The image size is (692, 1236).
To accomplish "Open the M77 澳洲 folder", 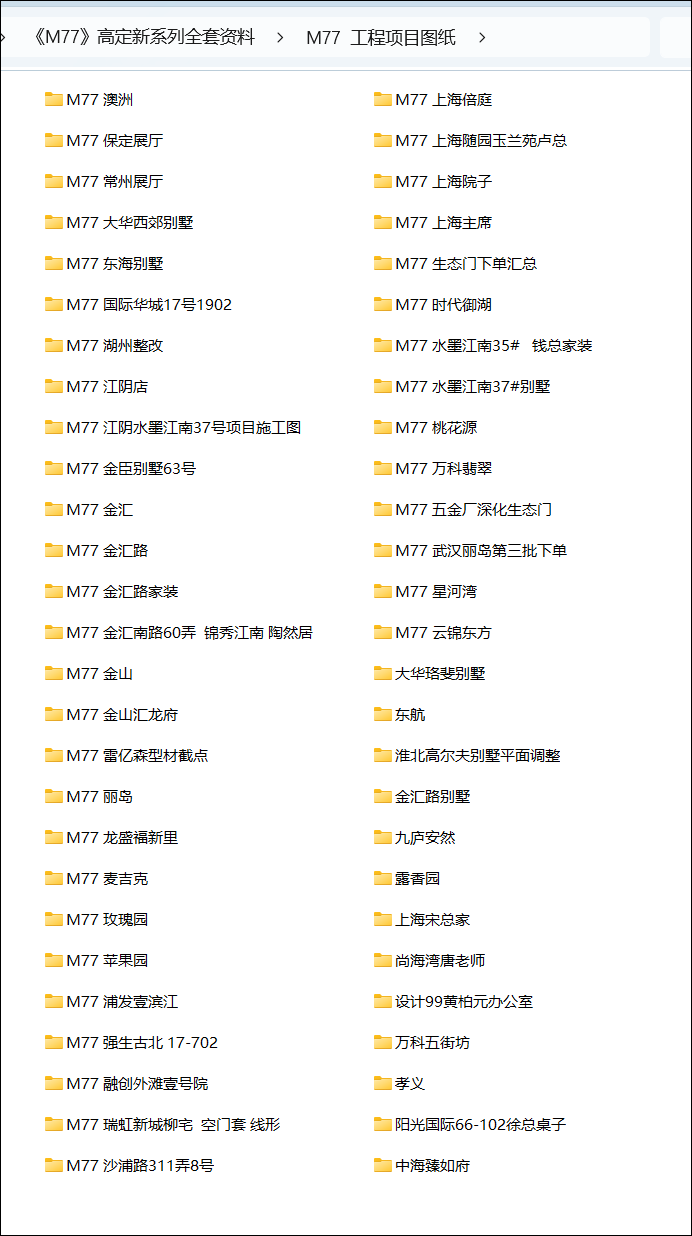I will pyautogui.click(x=99, y=99).
